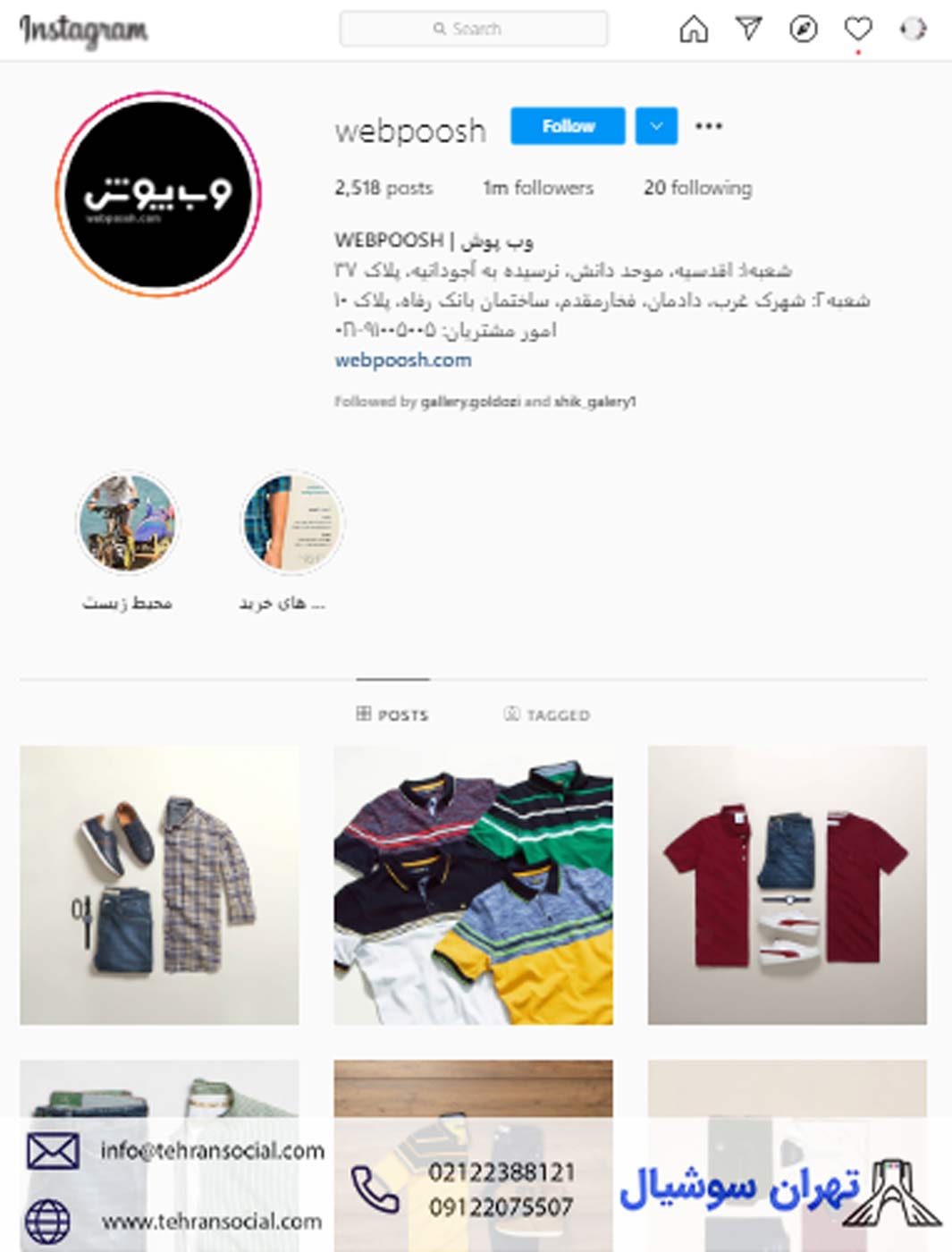View the 1m followers list
The height and width of the screenshot is (1252, 952).
click(x=538, y=188)
